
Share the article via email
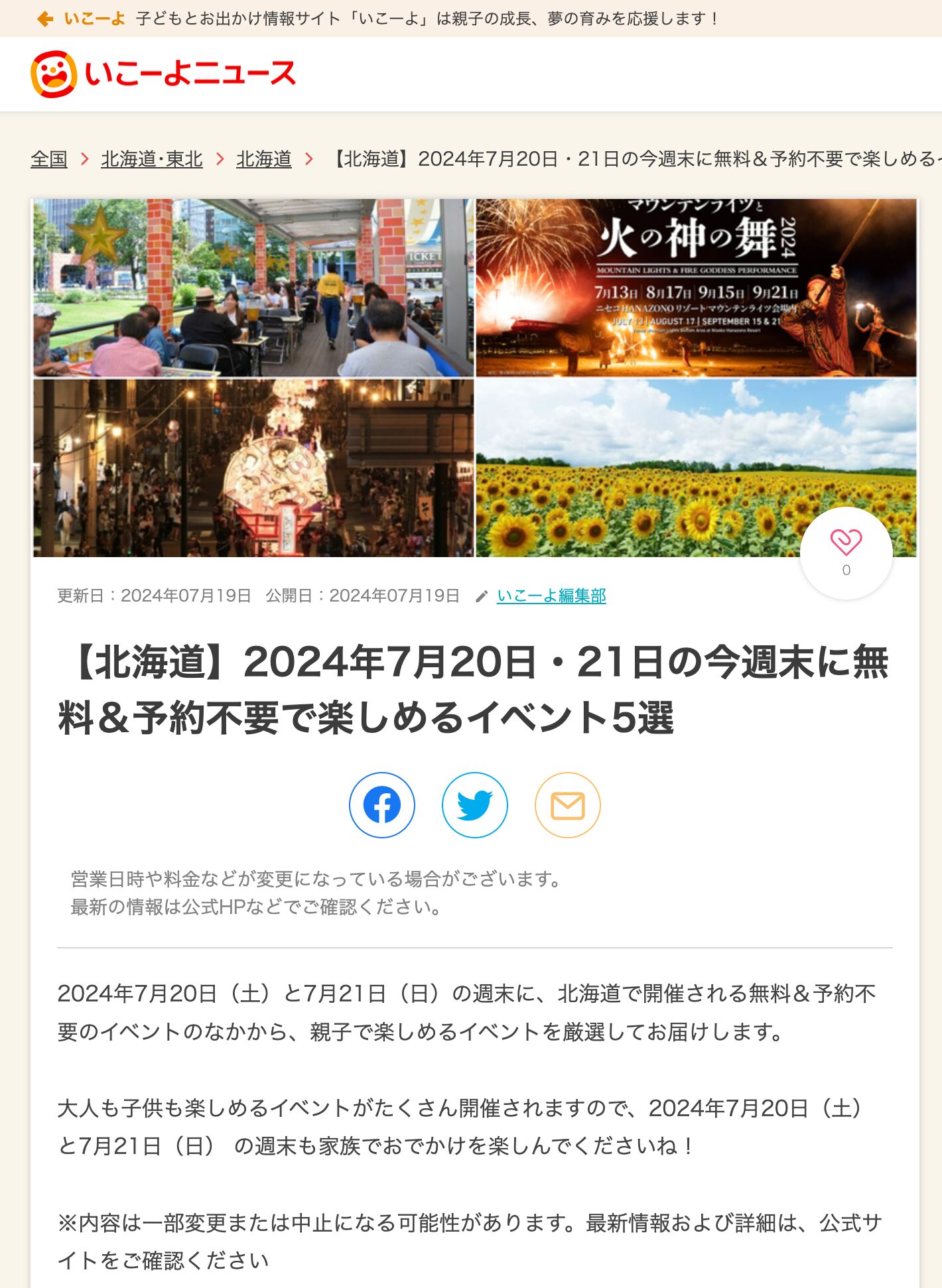click(567, 805)
